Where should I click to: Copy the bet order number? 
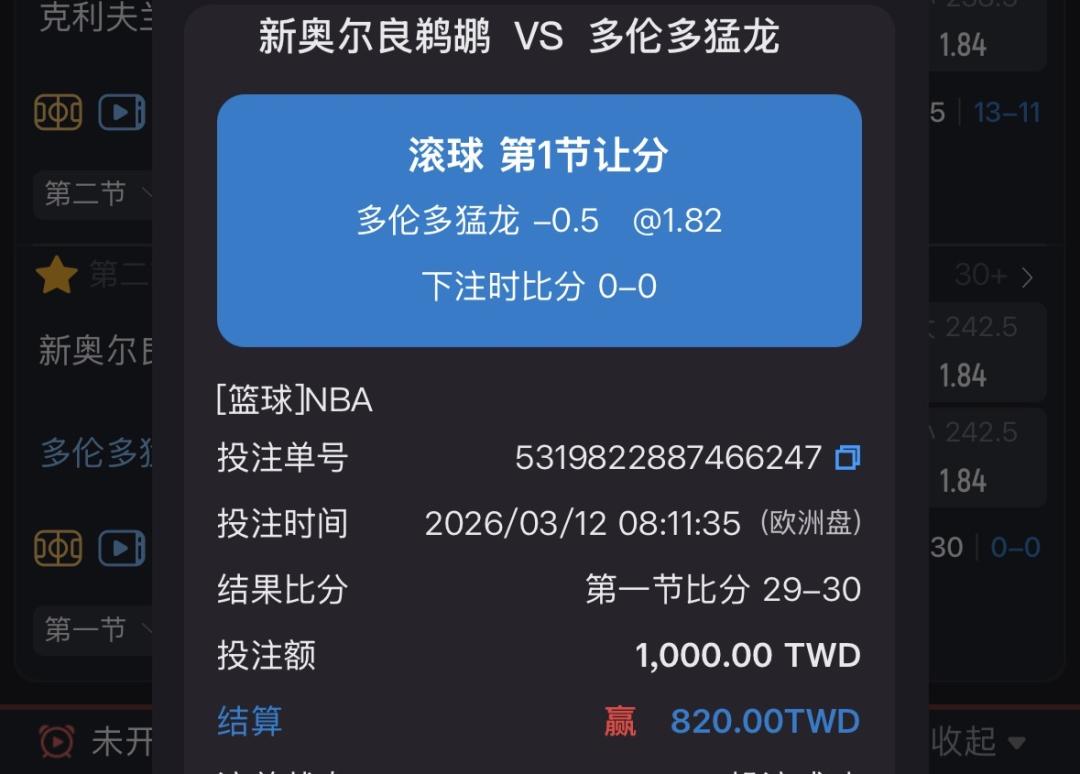[x=847, y=457]
